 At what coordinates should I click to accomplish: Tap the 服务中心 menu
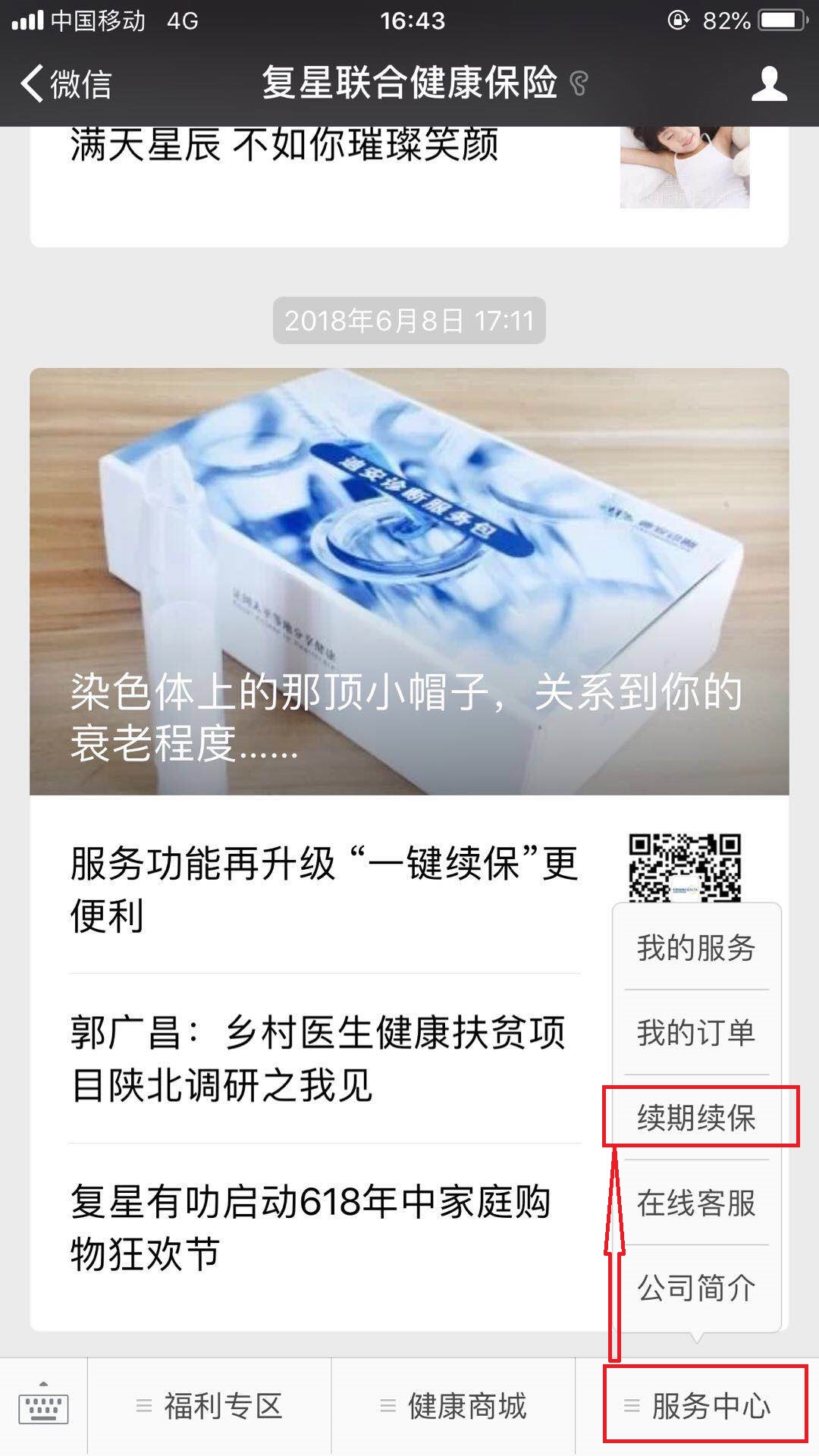698,1406
